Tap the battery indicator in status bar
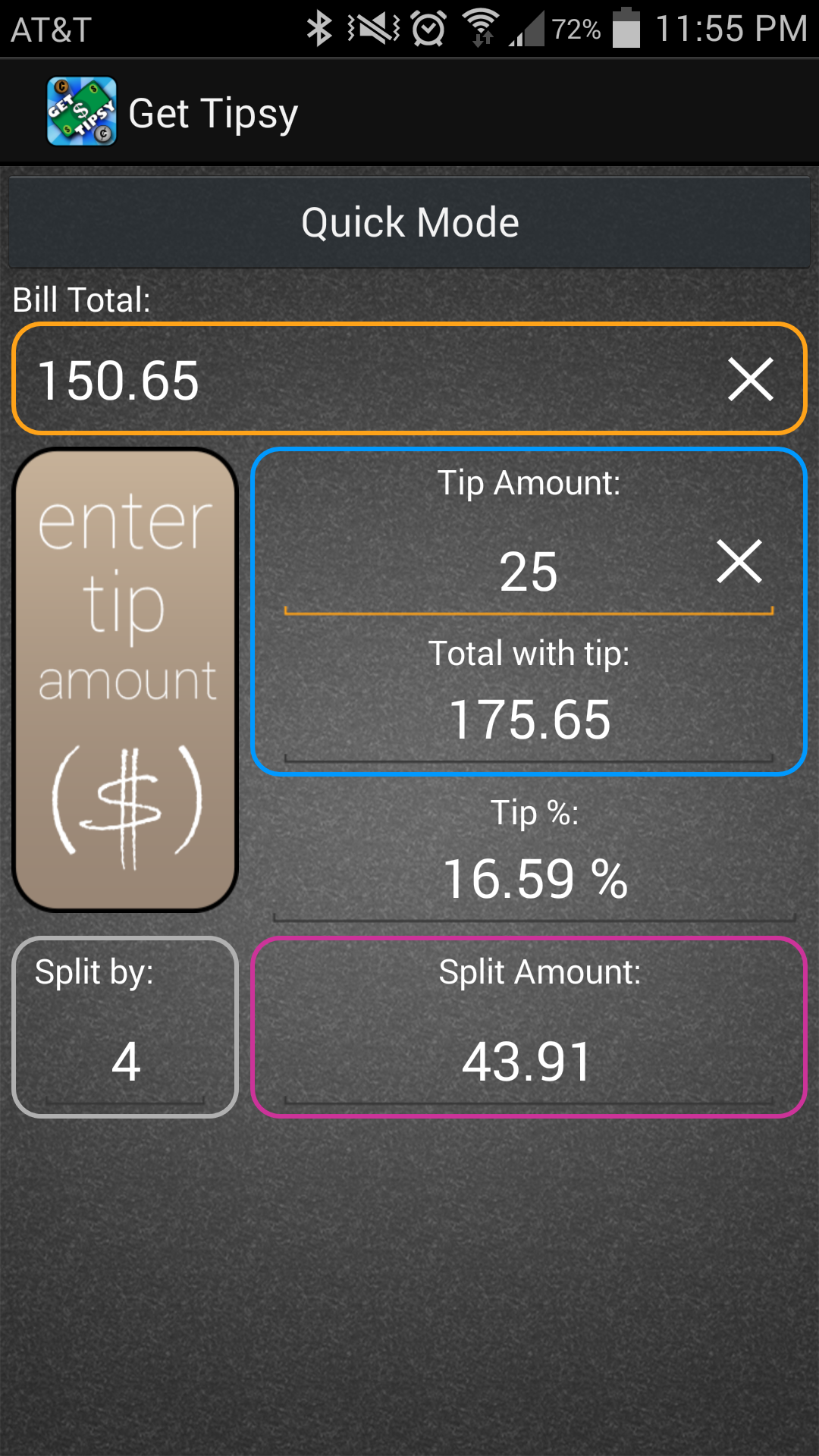 click(626, 27)
